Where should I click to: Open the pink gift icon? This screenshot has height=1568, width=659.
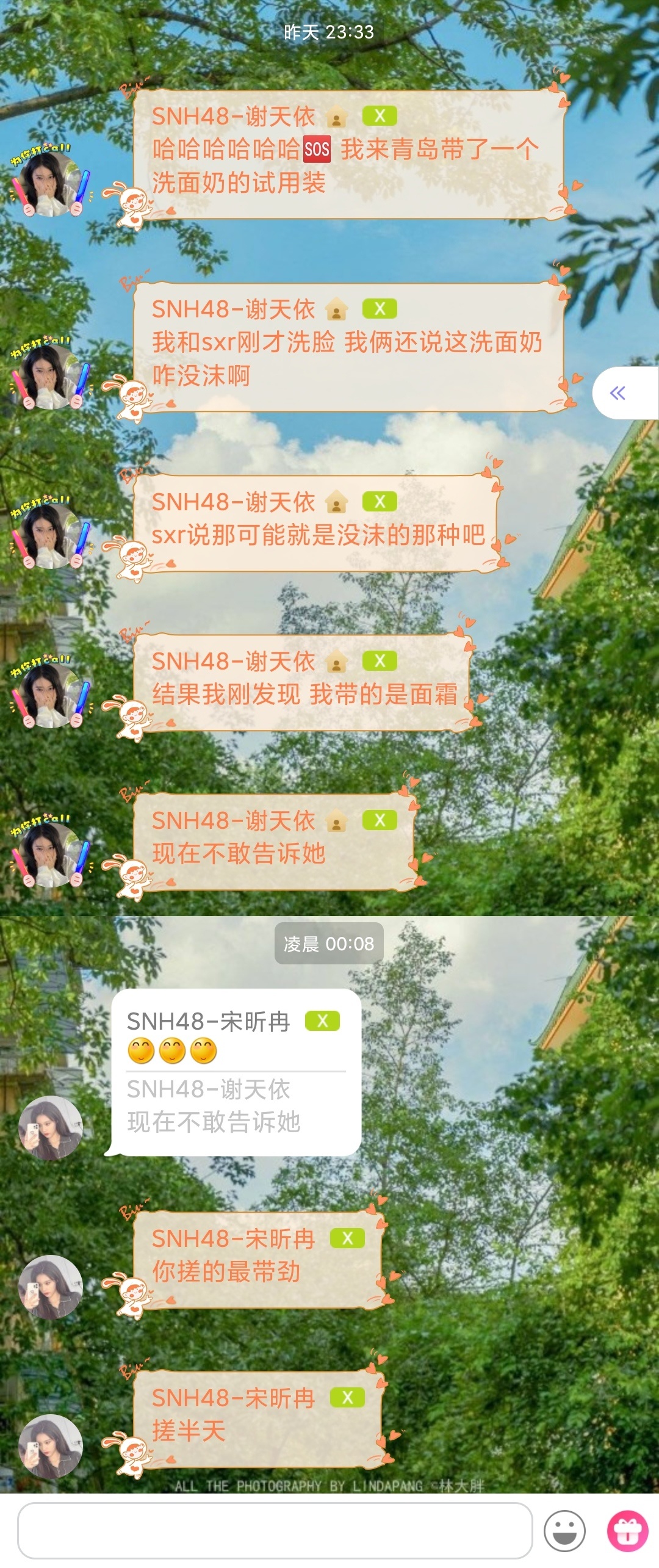coord(627,1530)
